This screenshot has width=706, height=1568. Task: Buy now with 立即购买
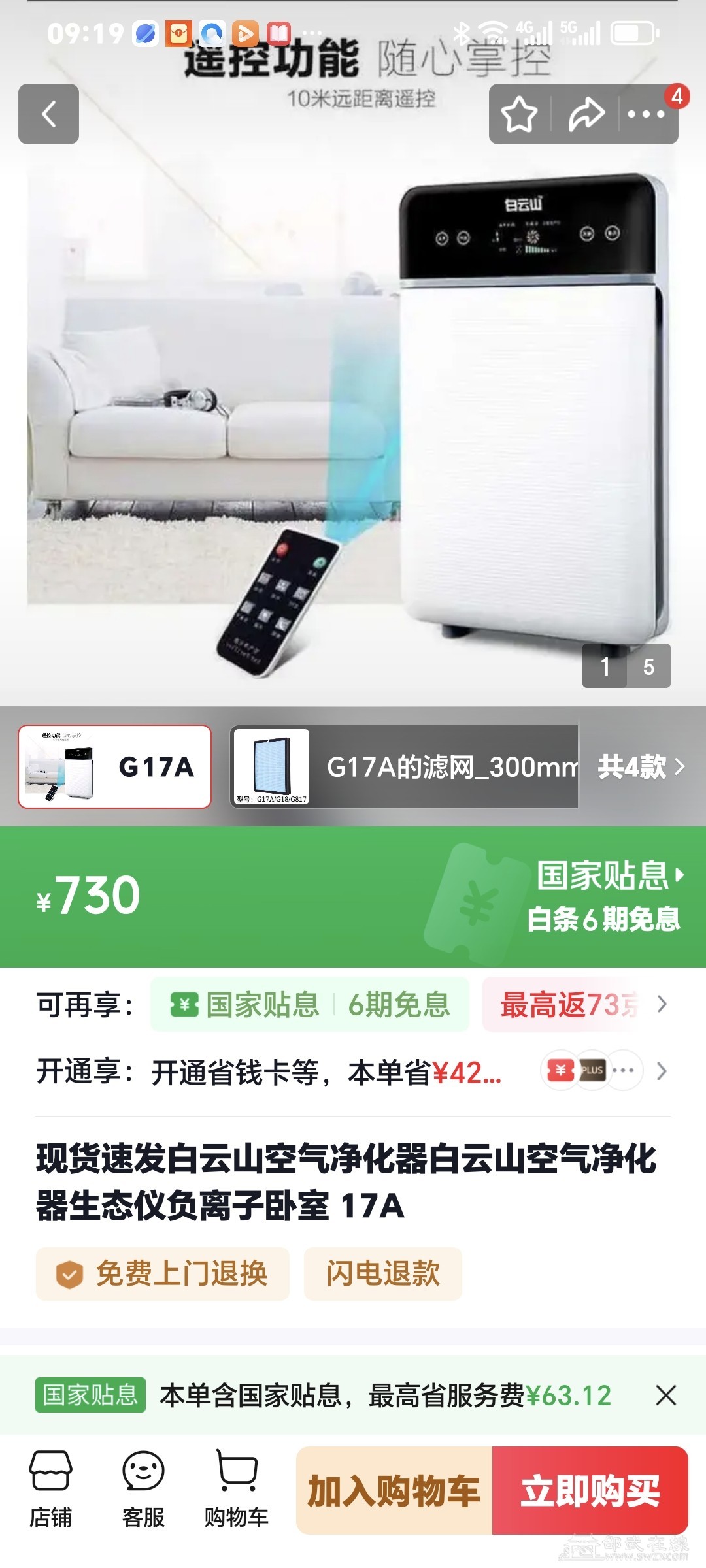[590, 1491]
